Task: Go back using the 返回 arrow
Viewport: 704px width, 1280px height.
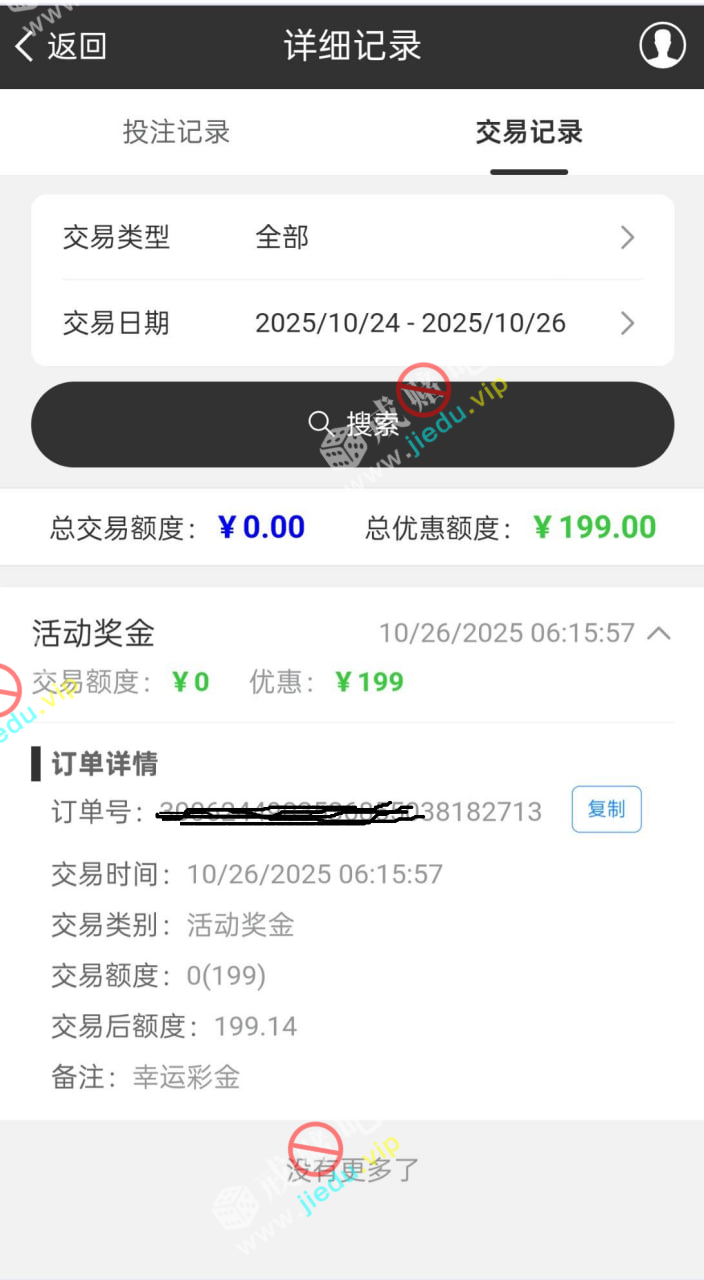Action: [60, 46]
